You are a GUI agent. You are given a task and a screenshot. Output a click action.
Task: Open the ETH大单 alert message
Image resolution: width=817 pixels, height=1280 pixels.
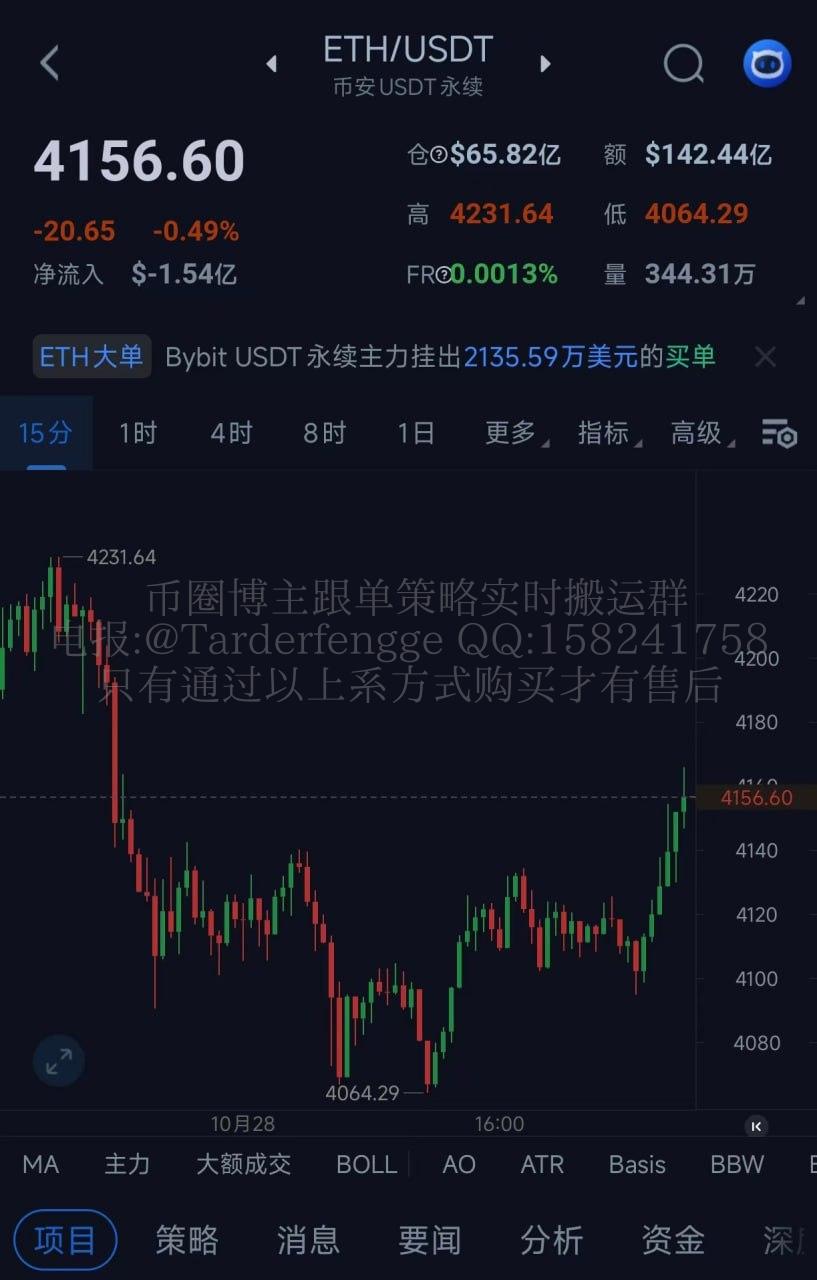pos(440,357)
